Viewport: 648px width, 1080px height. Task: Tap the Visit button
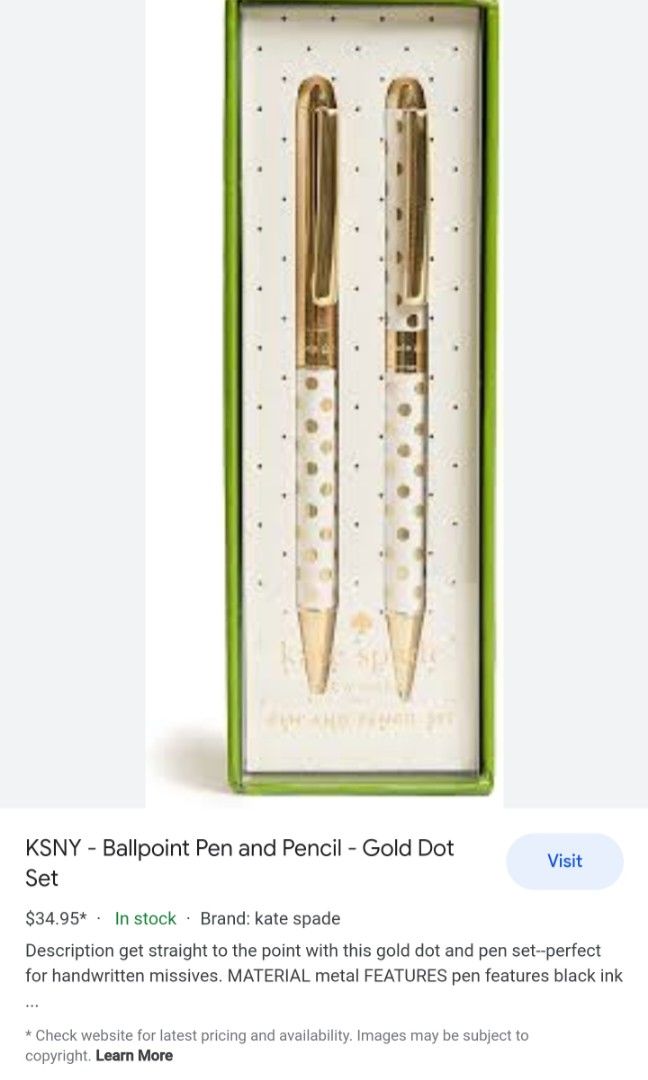click(564, 861)
